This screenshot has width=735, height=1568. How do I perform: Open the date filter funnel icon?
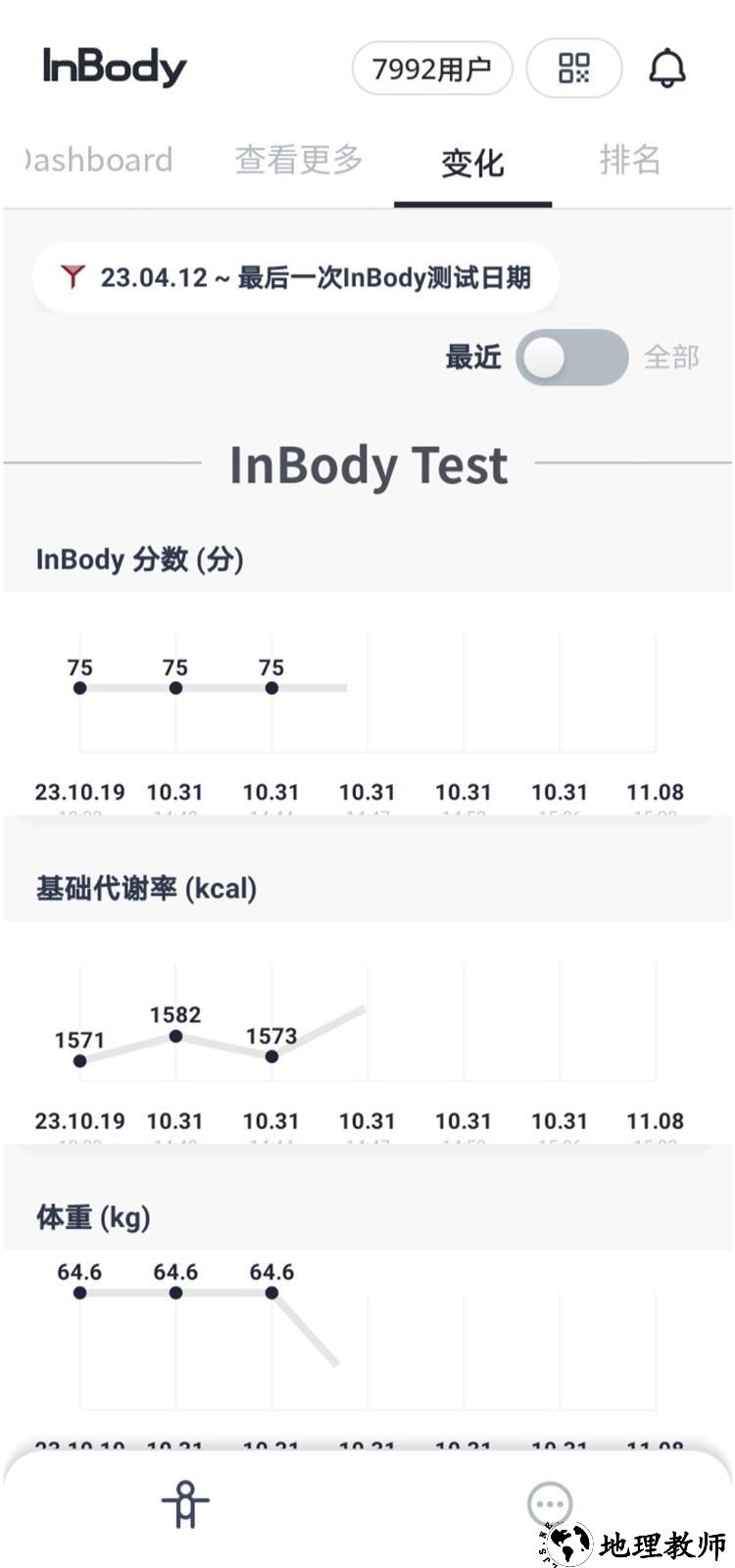point(76,277)
